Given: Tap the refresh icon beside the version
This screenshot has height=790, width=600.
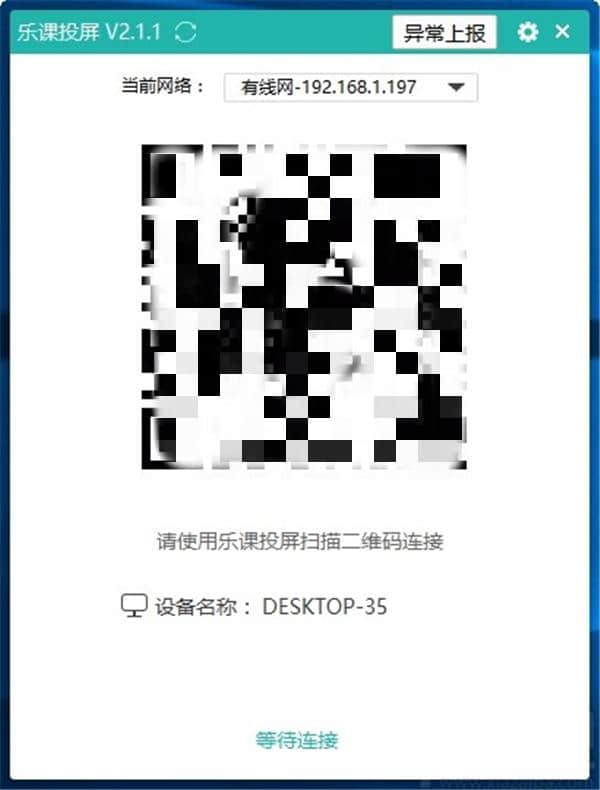Looking at the screenshot, I should coord(185,32).
